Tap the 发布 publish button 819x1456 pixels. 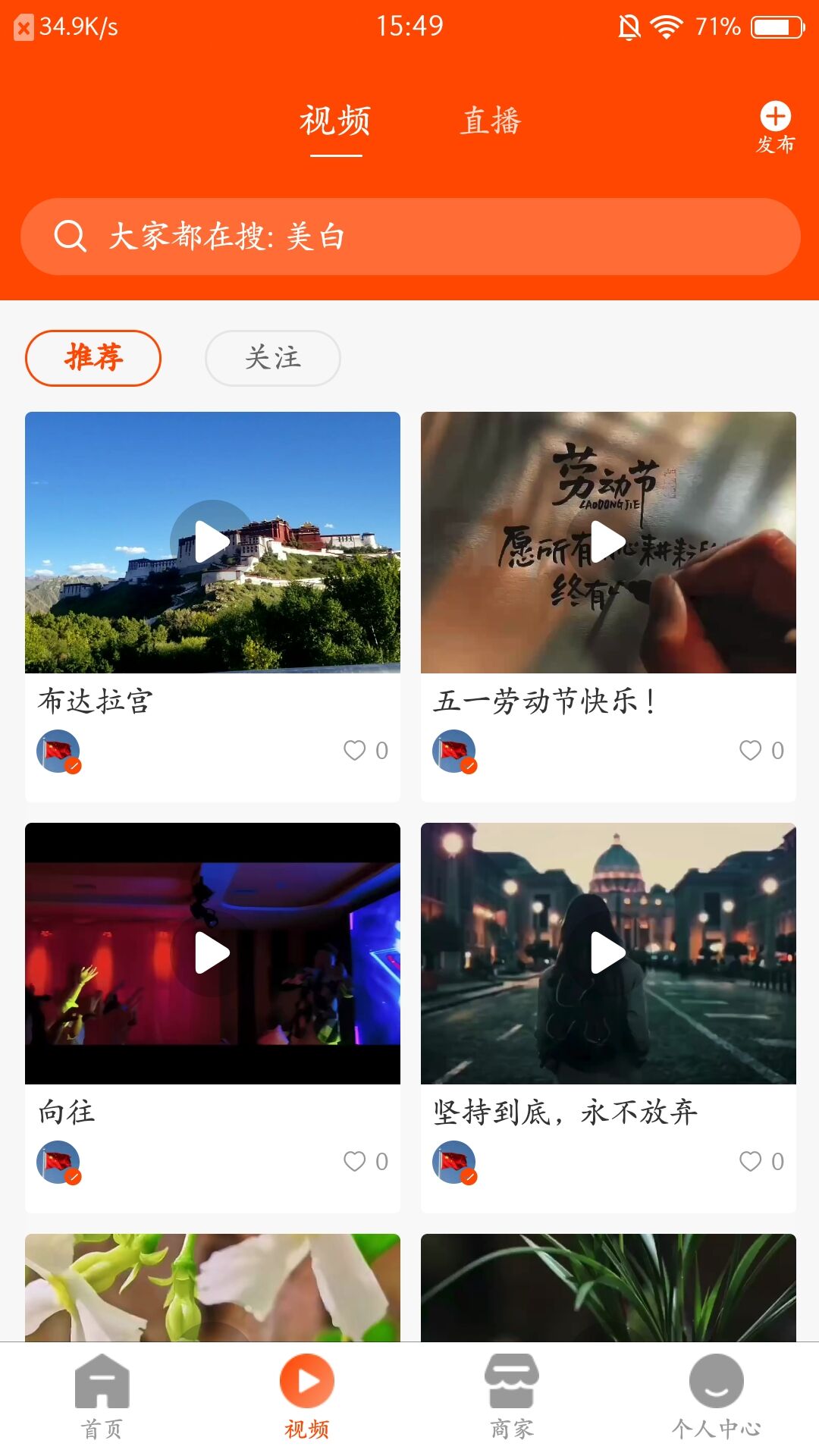click(775, 127)
